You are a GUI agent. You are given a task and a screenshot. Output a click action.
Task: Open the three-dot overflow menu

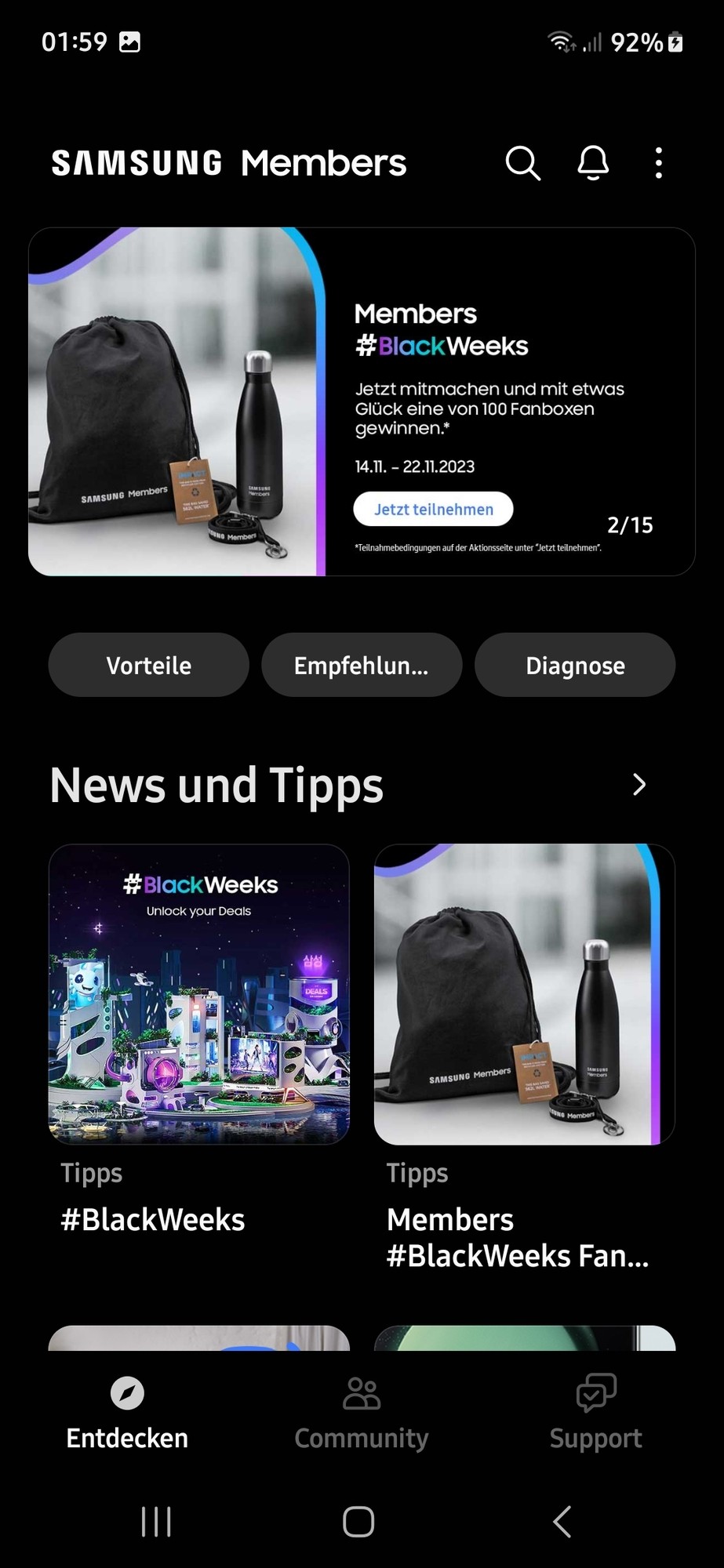click(658, 163)
